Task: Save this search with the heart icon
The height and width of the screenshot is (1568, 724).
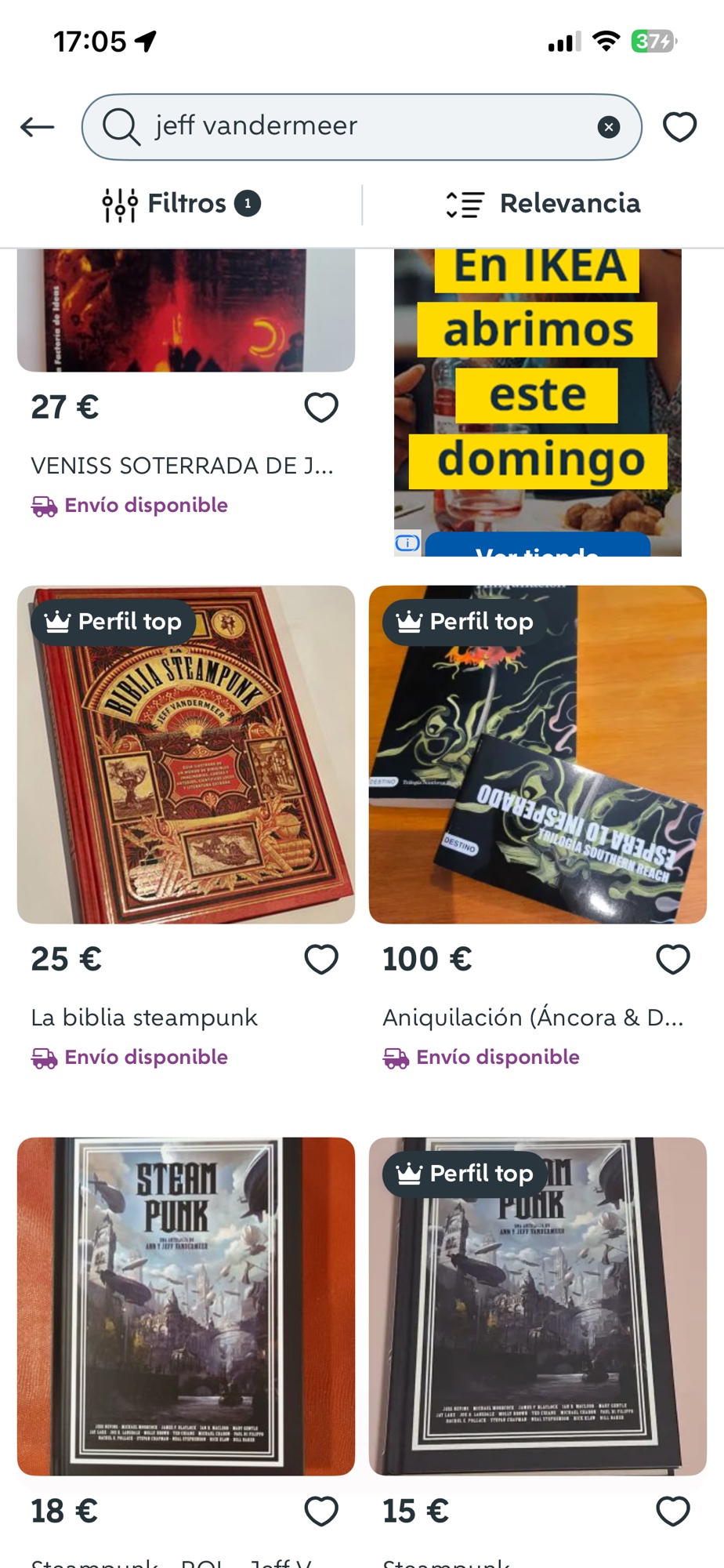Action: coord(679,127)
